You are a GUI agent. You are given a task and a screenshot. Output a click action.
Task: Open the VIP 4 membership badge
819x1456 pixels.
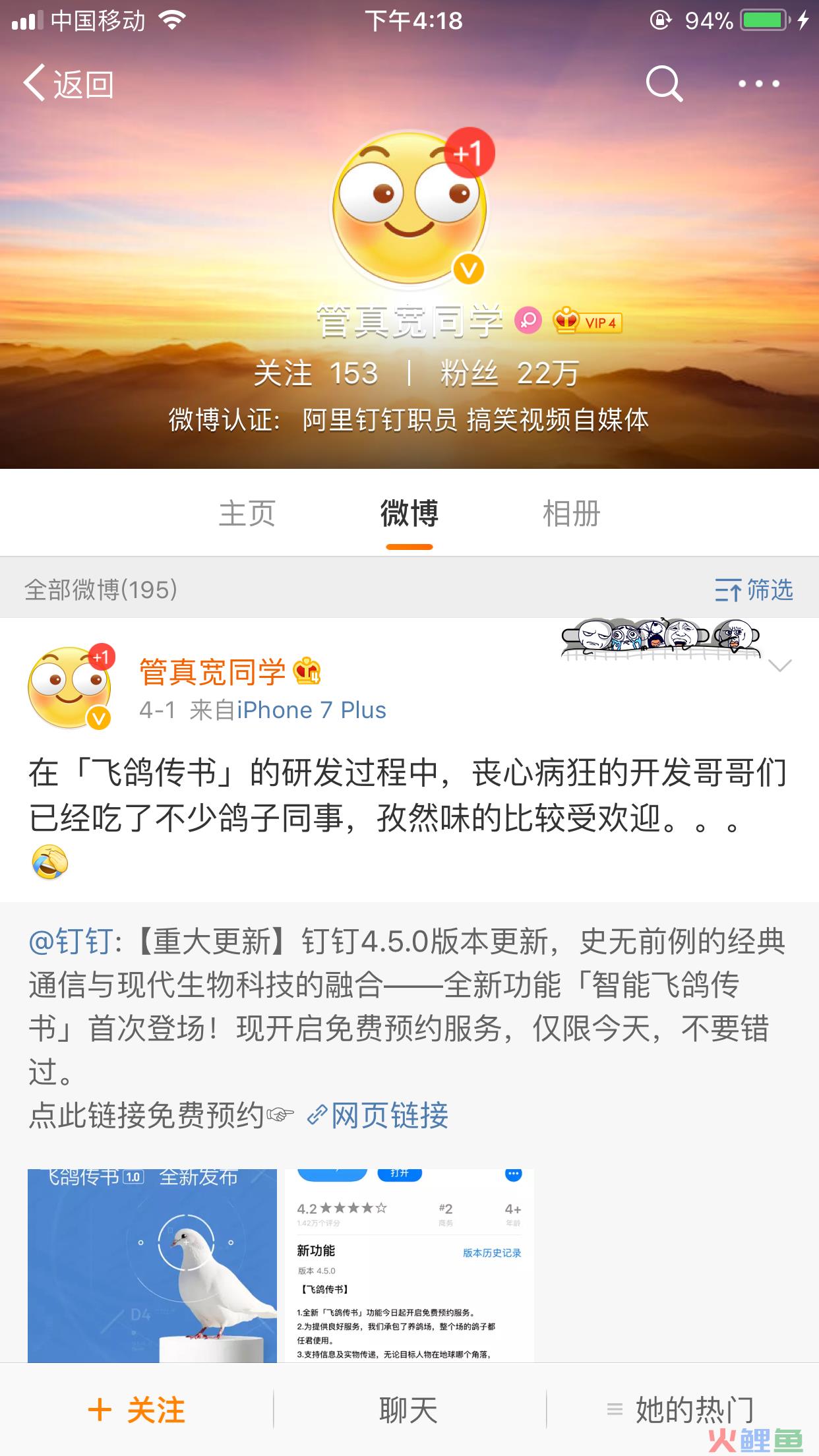pyautogui.click(x=588, y=322)
